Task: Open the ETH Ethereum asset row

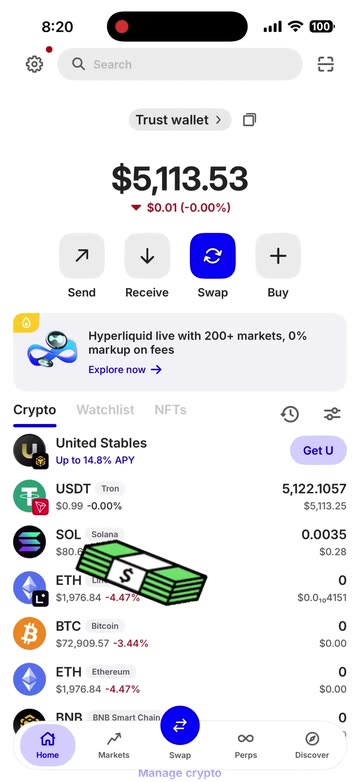Action: (180, 680)
